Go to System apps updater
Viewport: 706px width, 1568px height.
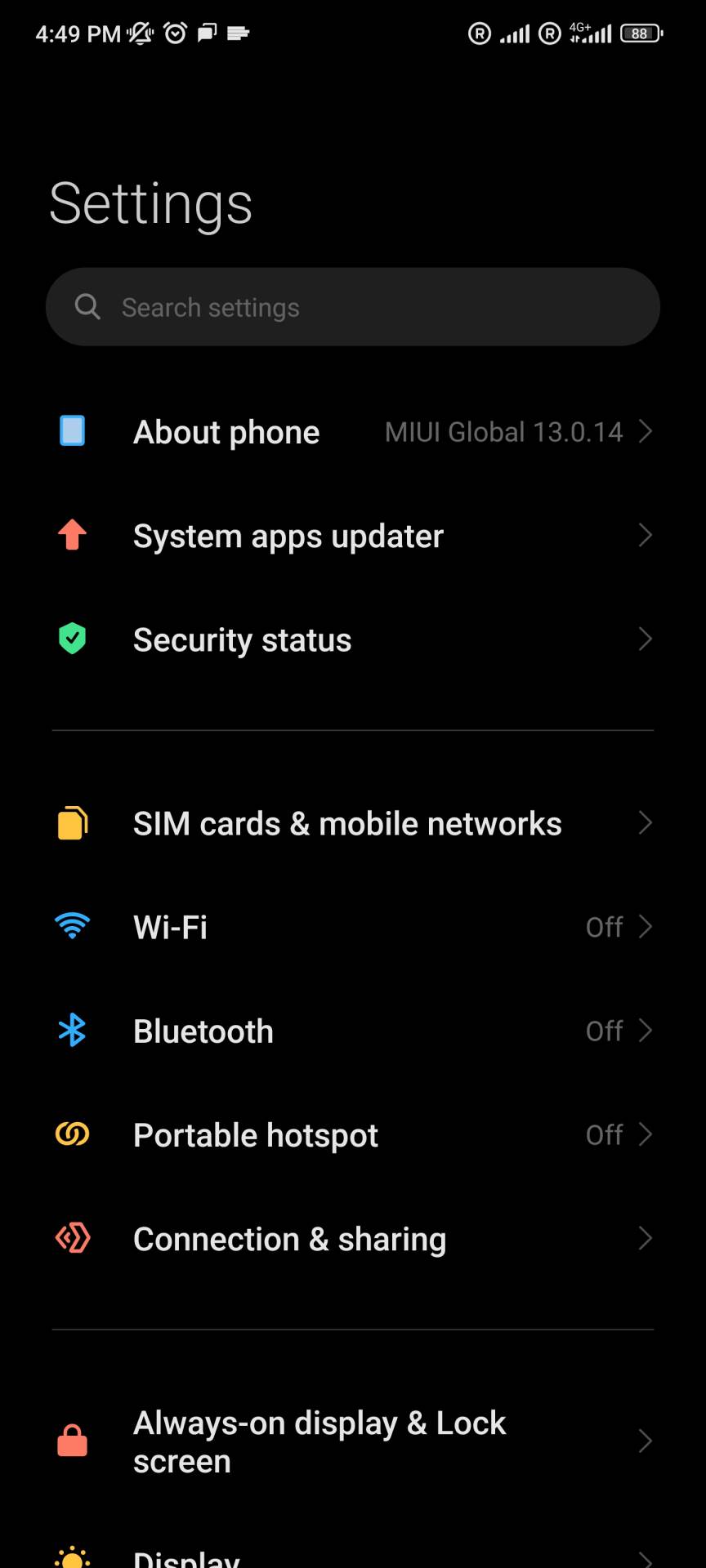[351, 537]
